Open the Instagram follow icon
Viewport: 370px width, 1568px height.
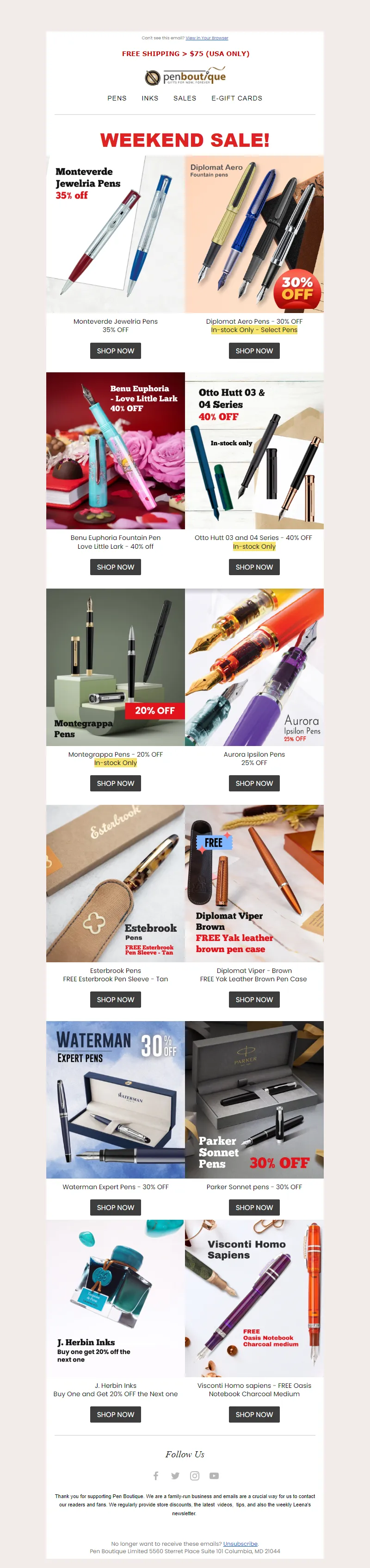point(194,1475)
